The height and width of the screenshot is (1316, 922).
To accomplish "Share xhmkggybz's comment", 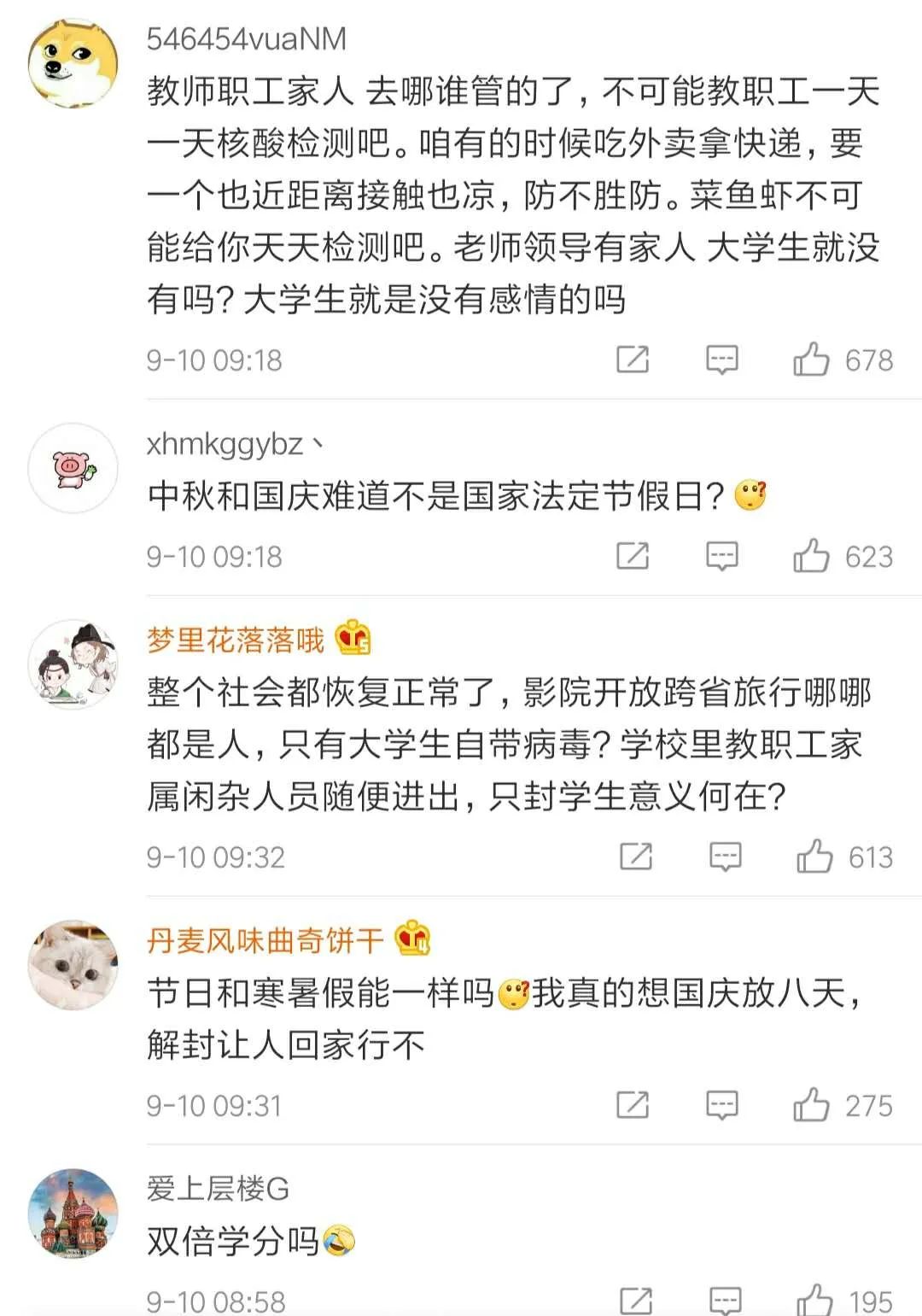I will coord(633,556).
